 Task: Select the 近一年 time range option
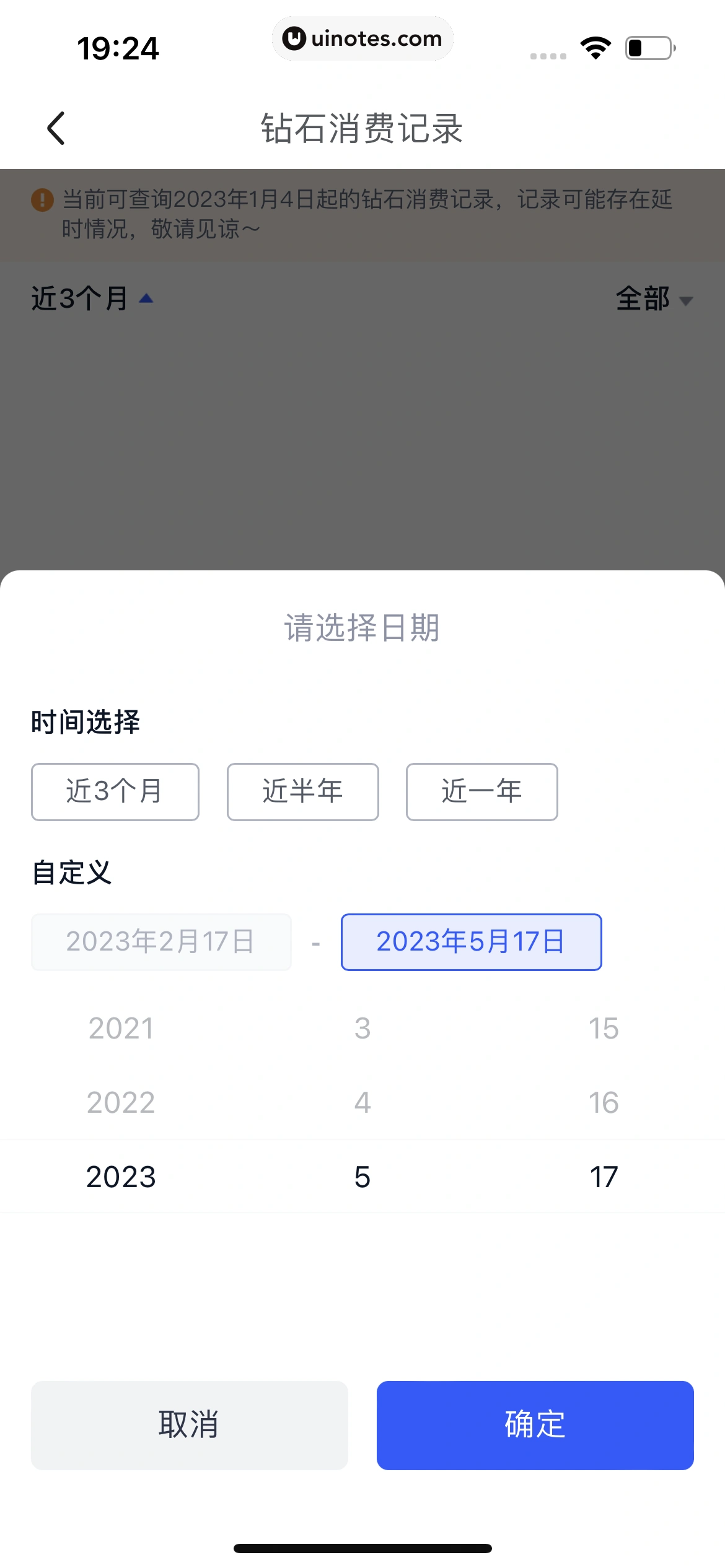click(x=481, y=791)
